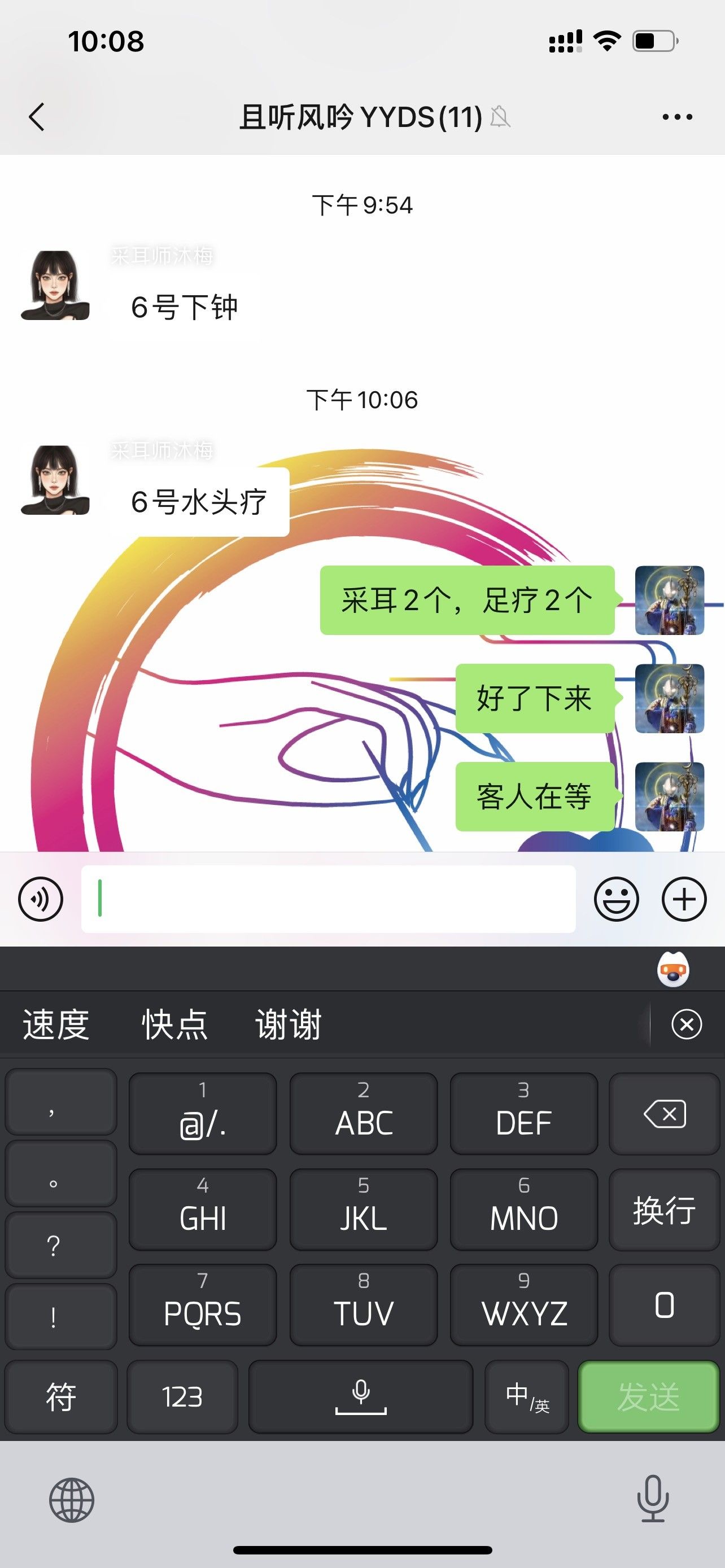Screen dimensions: 725x1568
Task: Go back to the chat list
Action: [37, 117]
